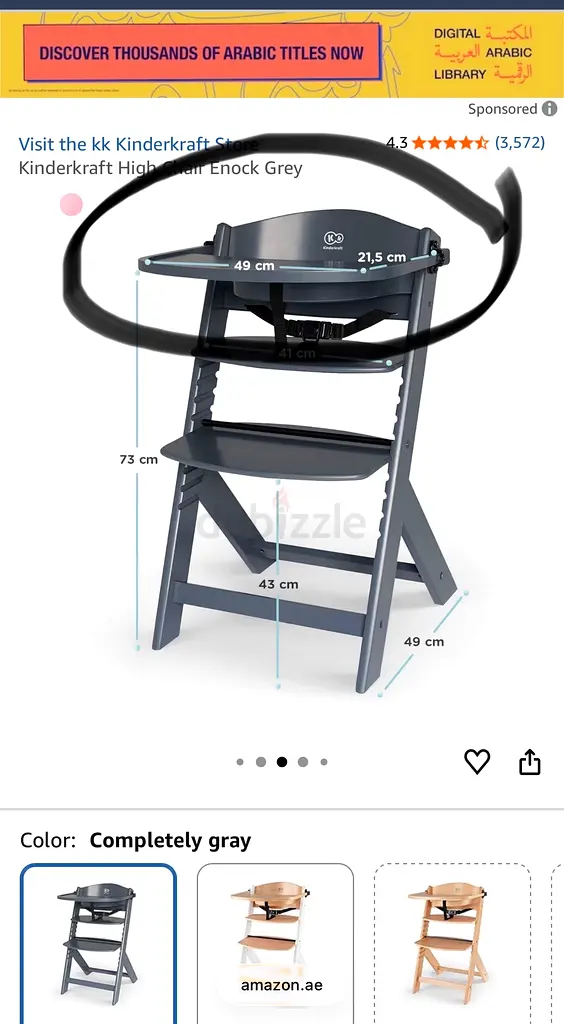Choose the white and wood color variant
The image size is (564, 1024).
click(x=275, y=943)
